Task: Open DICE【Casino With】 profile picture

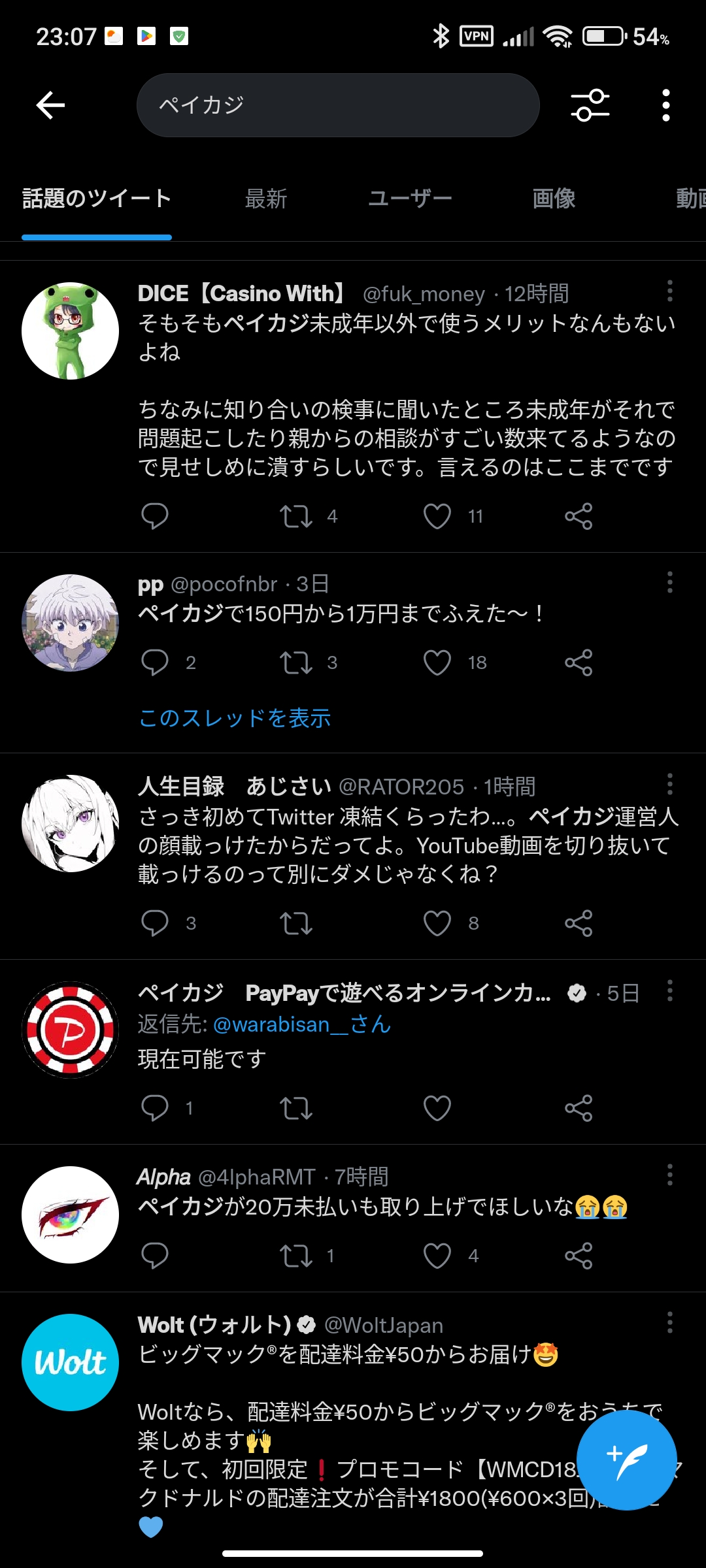Action: pyautogui.click(x=70, y=331)
